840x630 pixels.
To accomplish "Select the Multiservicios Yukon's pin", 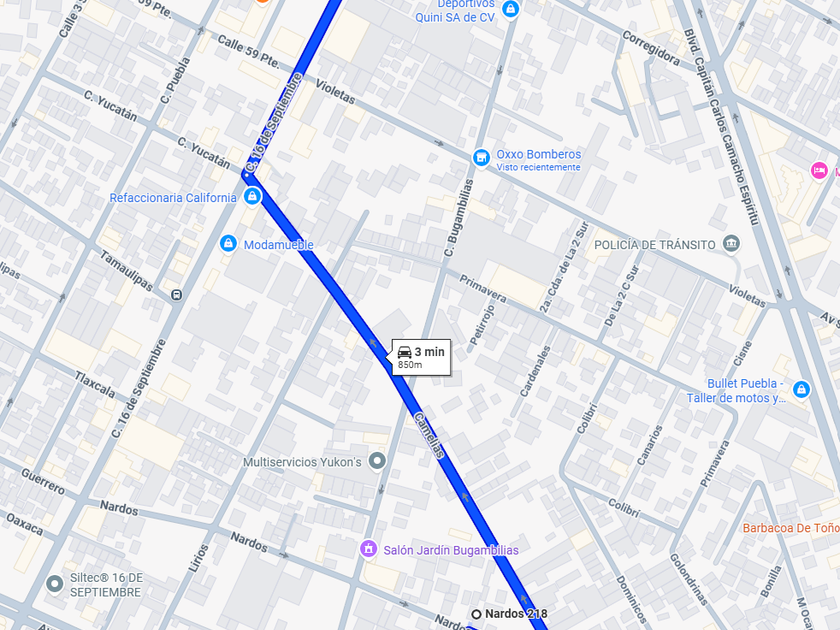I will coord(378,461).
